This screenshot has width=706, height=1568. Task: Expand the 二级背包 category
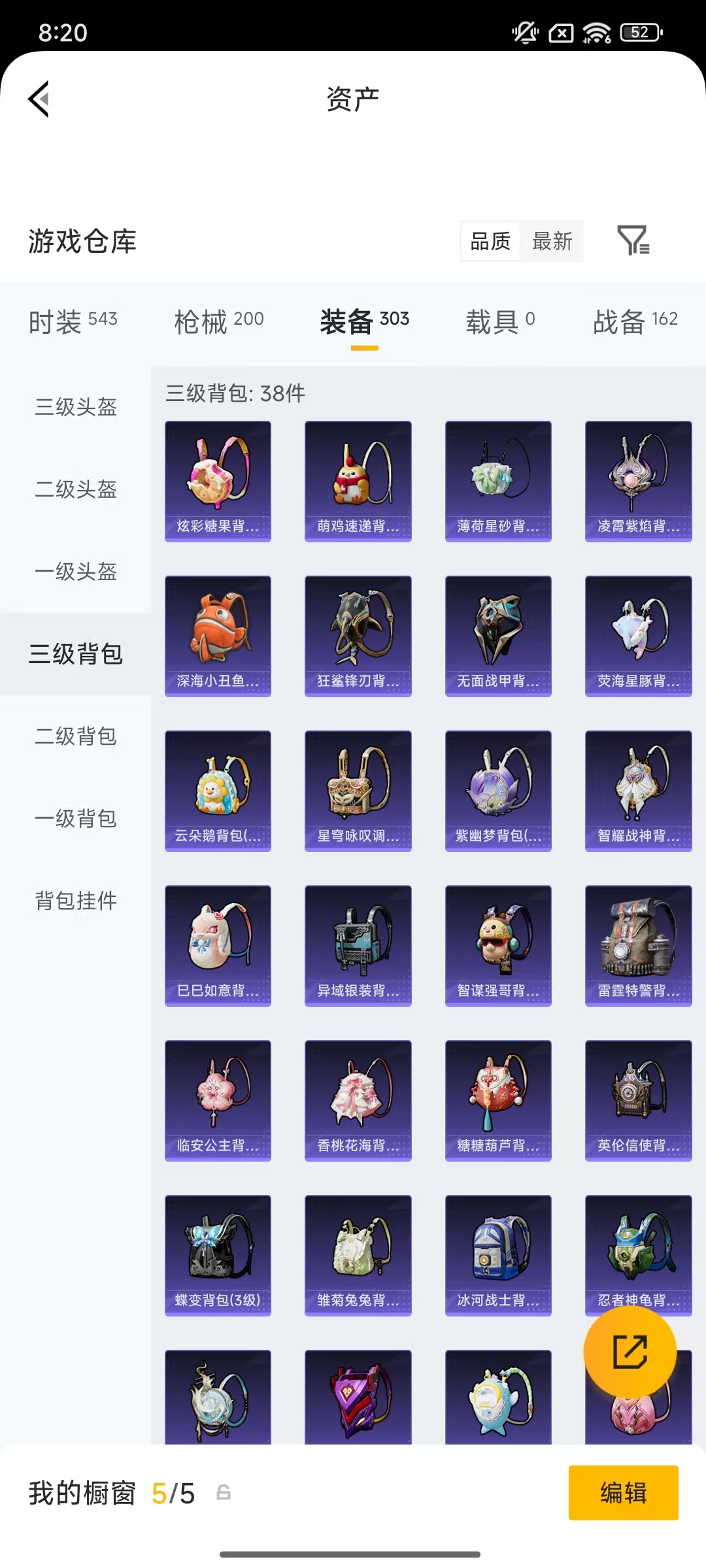[x=75, y=736]
